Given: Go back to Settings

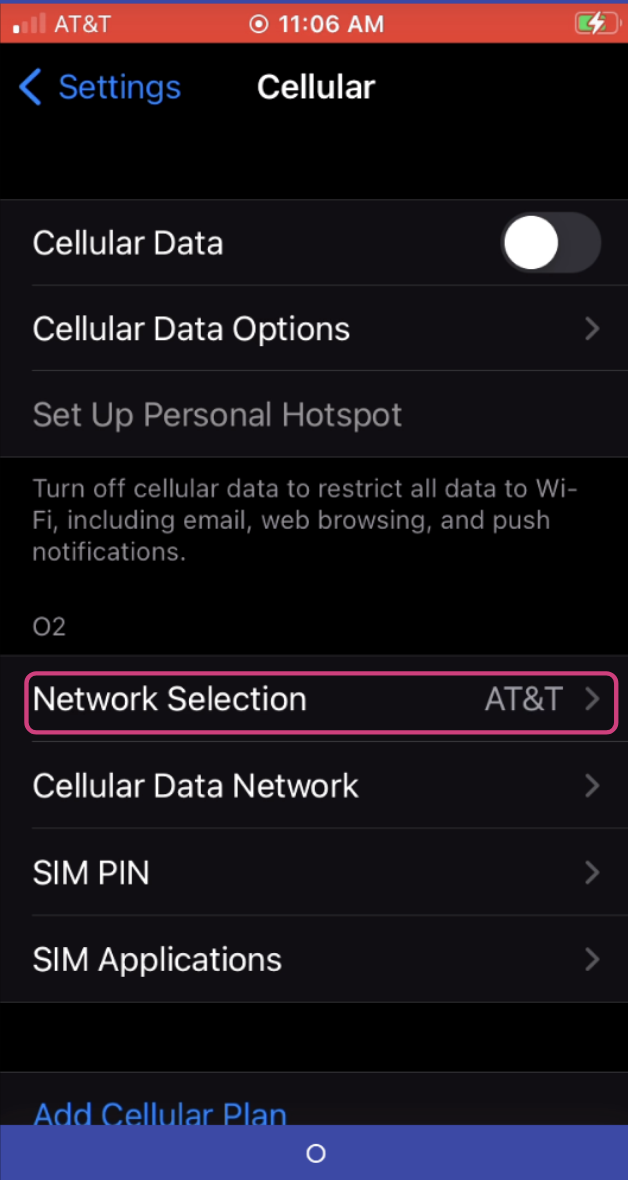Looking at the screenshot, I should [100, 88].
